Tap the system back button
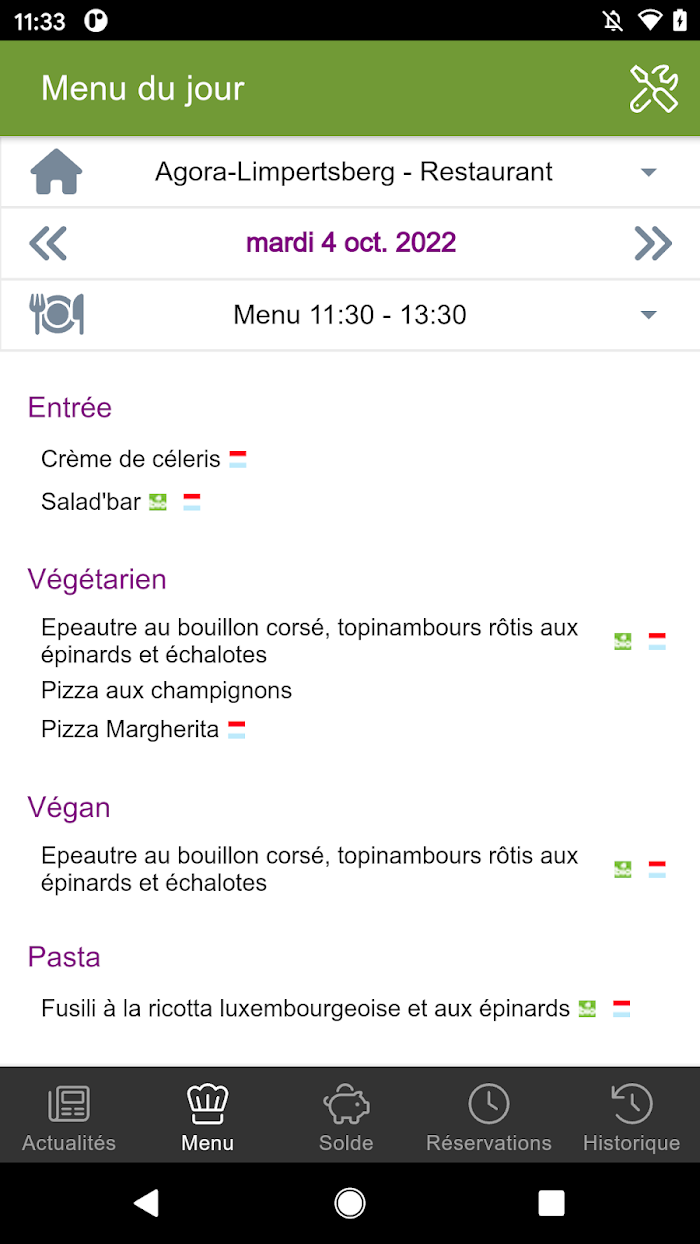This screenshot has height=1244, width=700. pos(147,1203)
